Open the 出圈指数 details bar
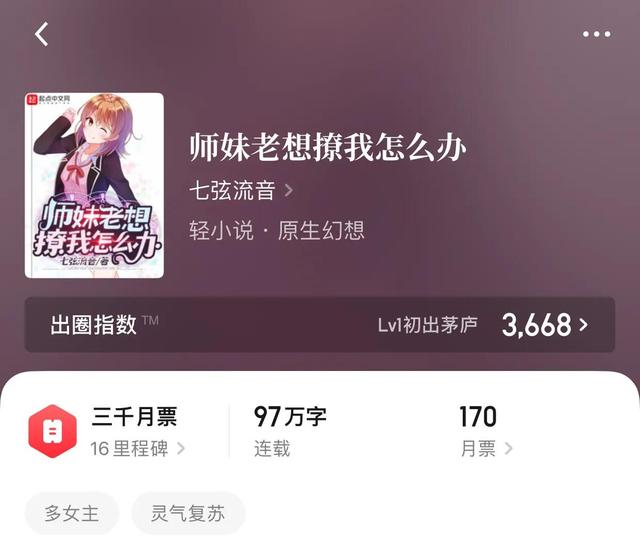640x557 pixels. click(x=320, y=324)
